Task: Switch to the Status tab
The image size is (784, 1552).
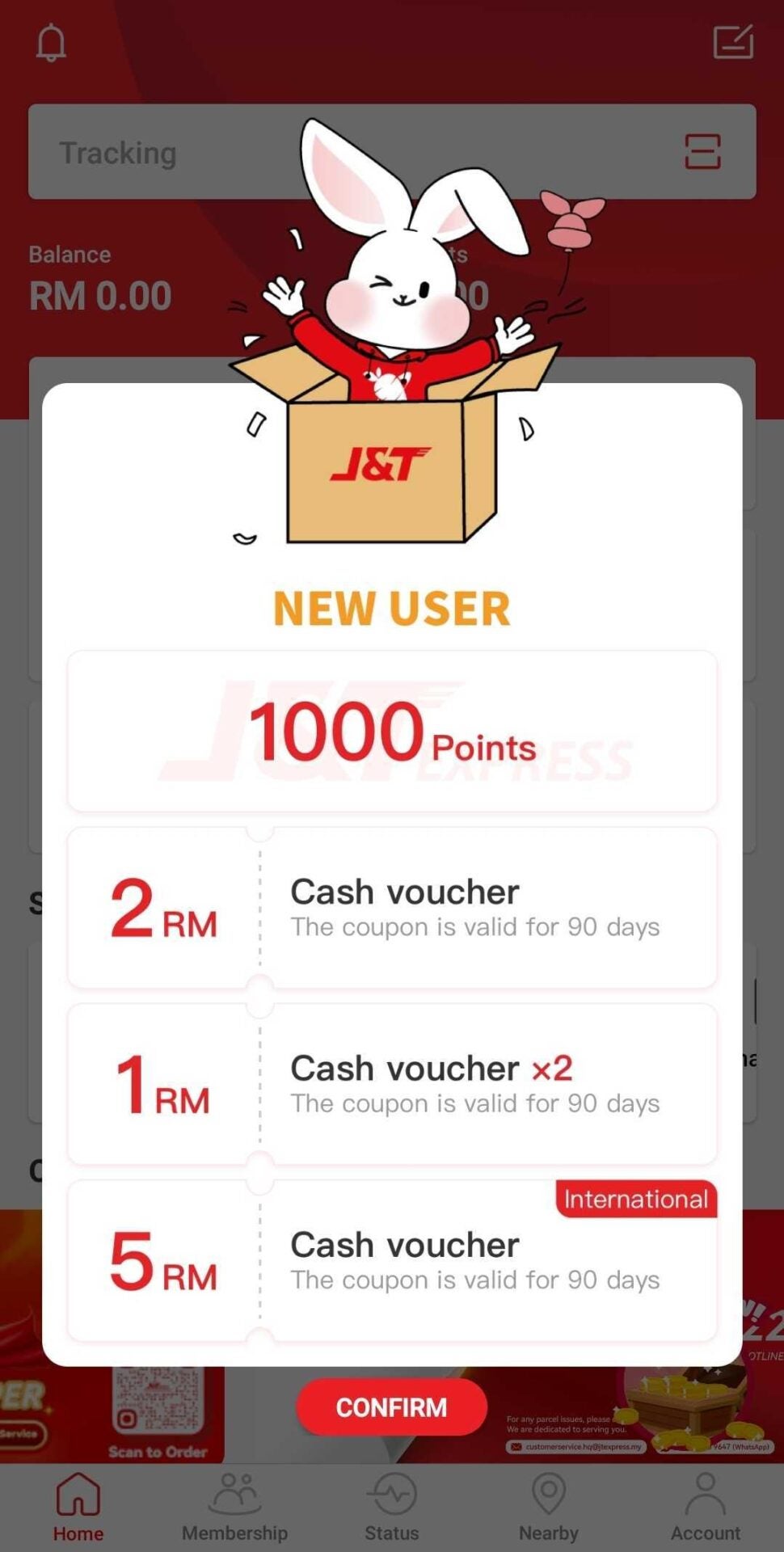Action: (x=392, y=1507)
